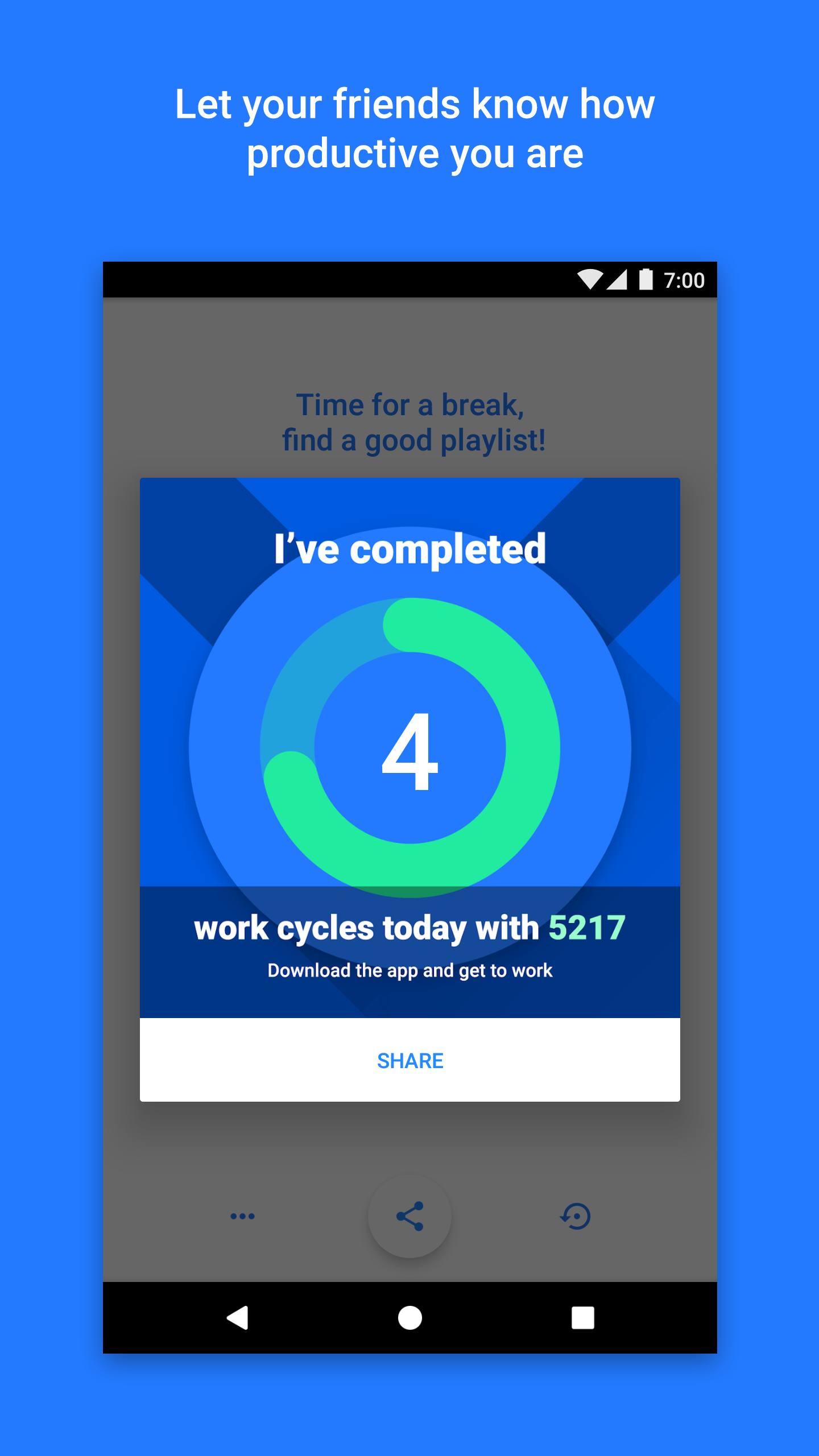This screenshot has width=819, height=1456.
Task: Tap the SHARE button on the card
Action: (x=411, y=1060)
